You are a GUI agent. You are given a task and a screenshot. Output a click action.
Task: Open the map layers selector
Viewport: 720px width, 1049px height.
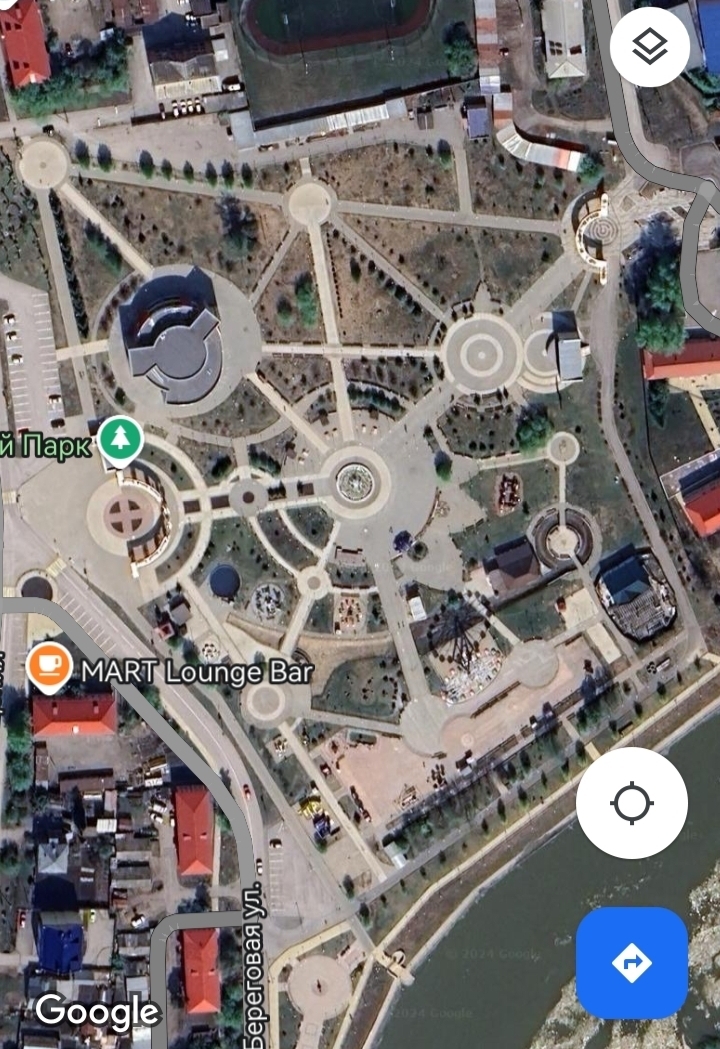click(650, 47)
